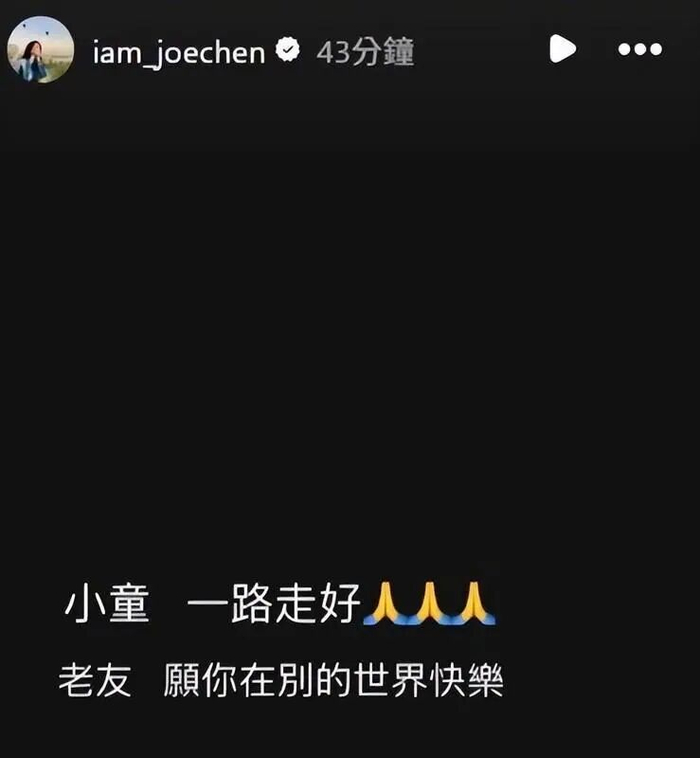Tap the iam_joechen username
700x758 pixels.
point(179,53)
